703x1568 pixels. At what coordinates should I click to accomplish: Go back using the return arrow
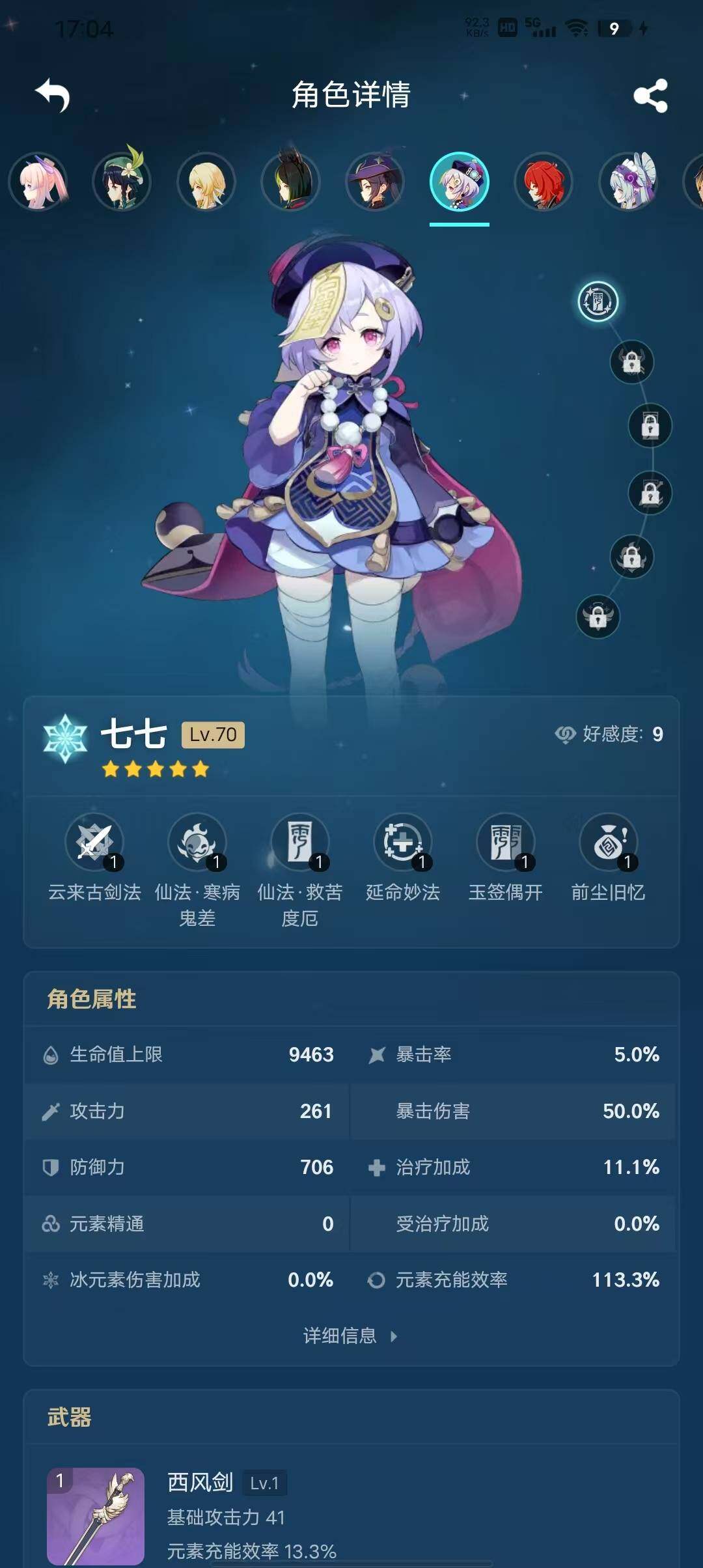52,95
